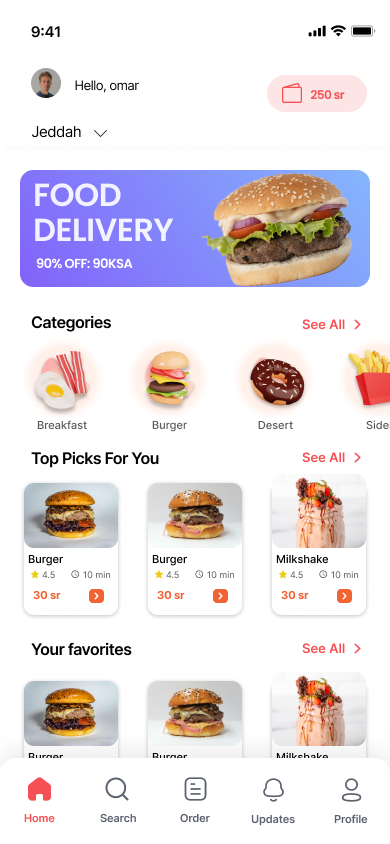Screen dimensions: 390x844
Task: See all Your favorites
Action: coord(331,649)
